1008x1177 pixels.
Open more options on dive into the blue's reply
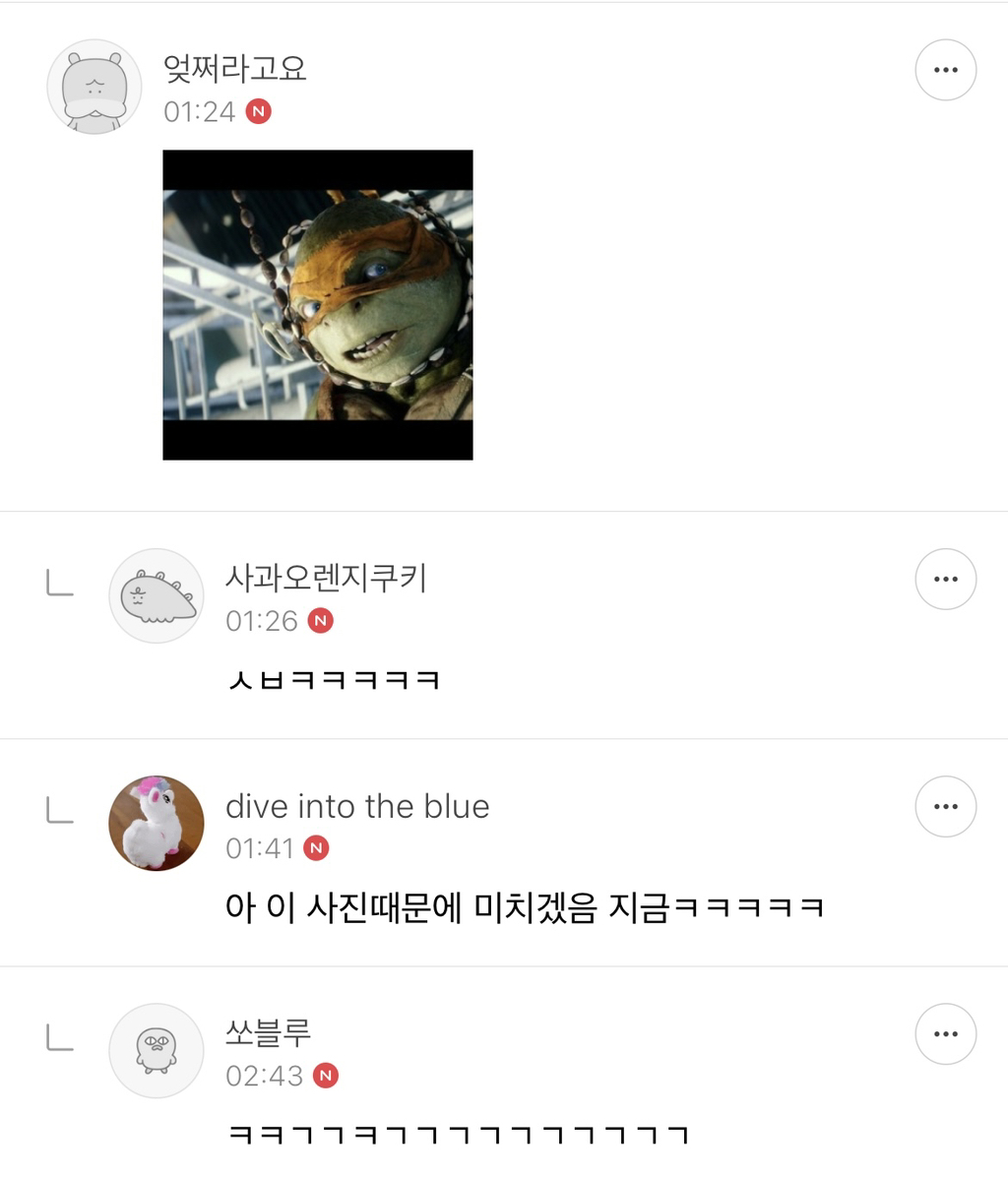pyautogui.click(x=945, y=806)
